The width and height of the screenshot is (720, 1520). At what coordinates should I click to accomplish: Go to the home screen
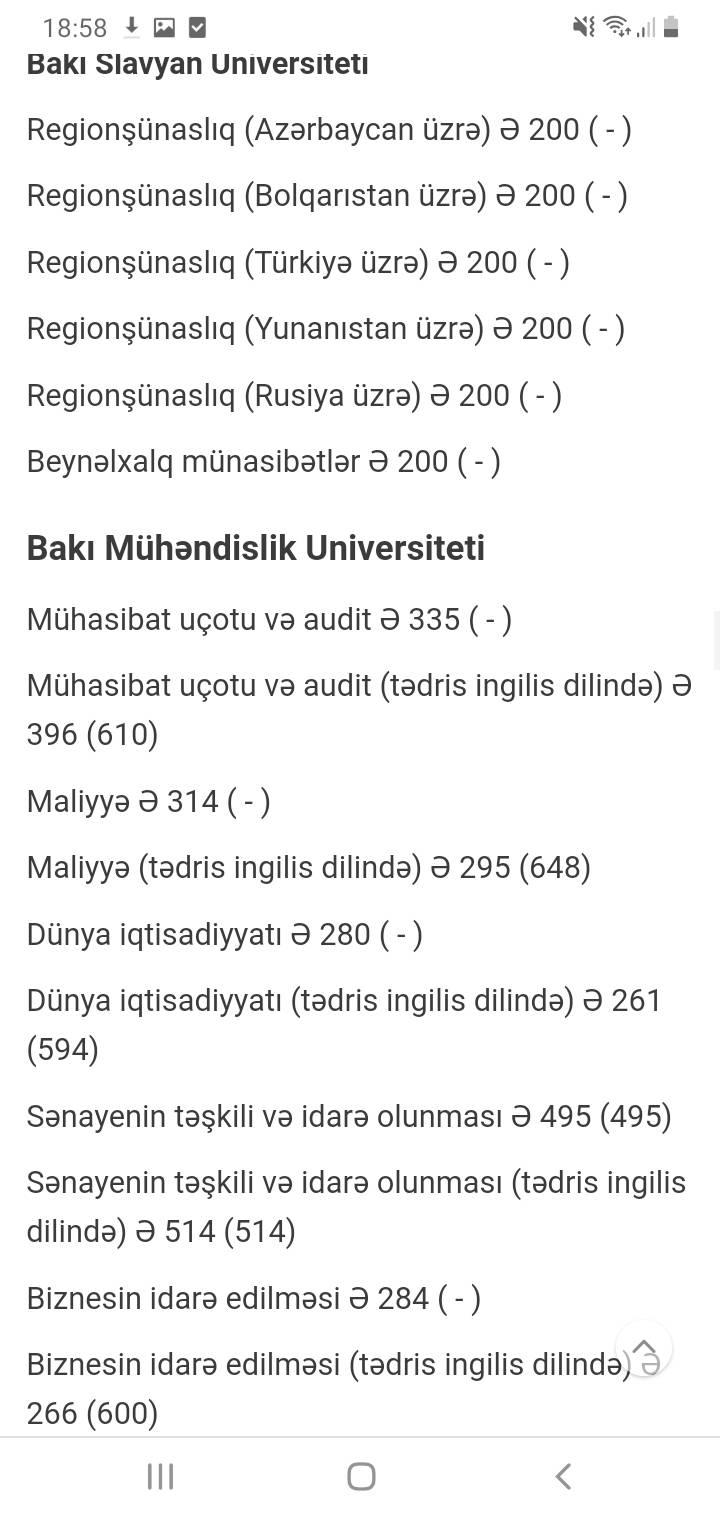click(361, 1476)
